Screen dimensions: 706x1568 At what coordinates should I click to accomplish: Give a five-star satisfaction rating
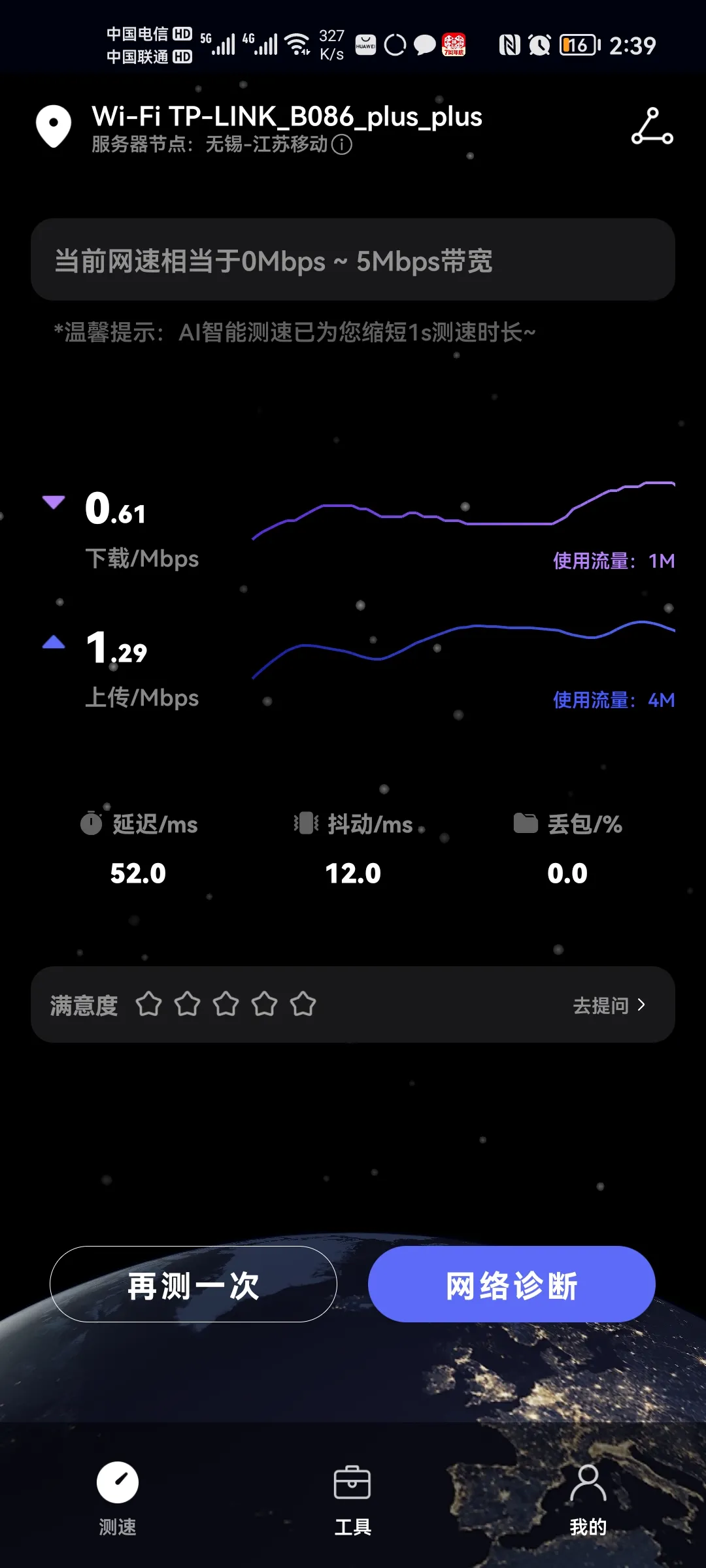tap(303, 1004)
